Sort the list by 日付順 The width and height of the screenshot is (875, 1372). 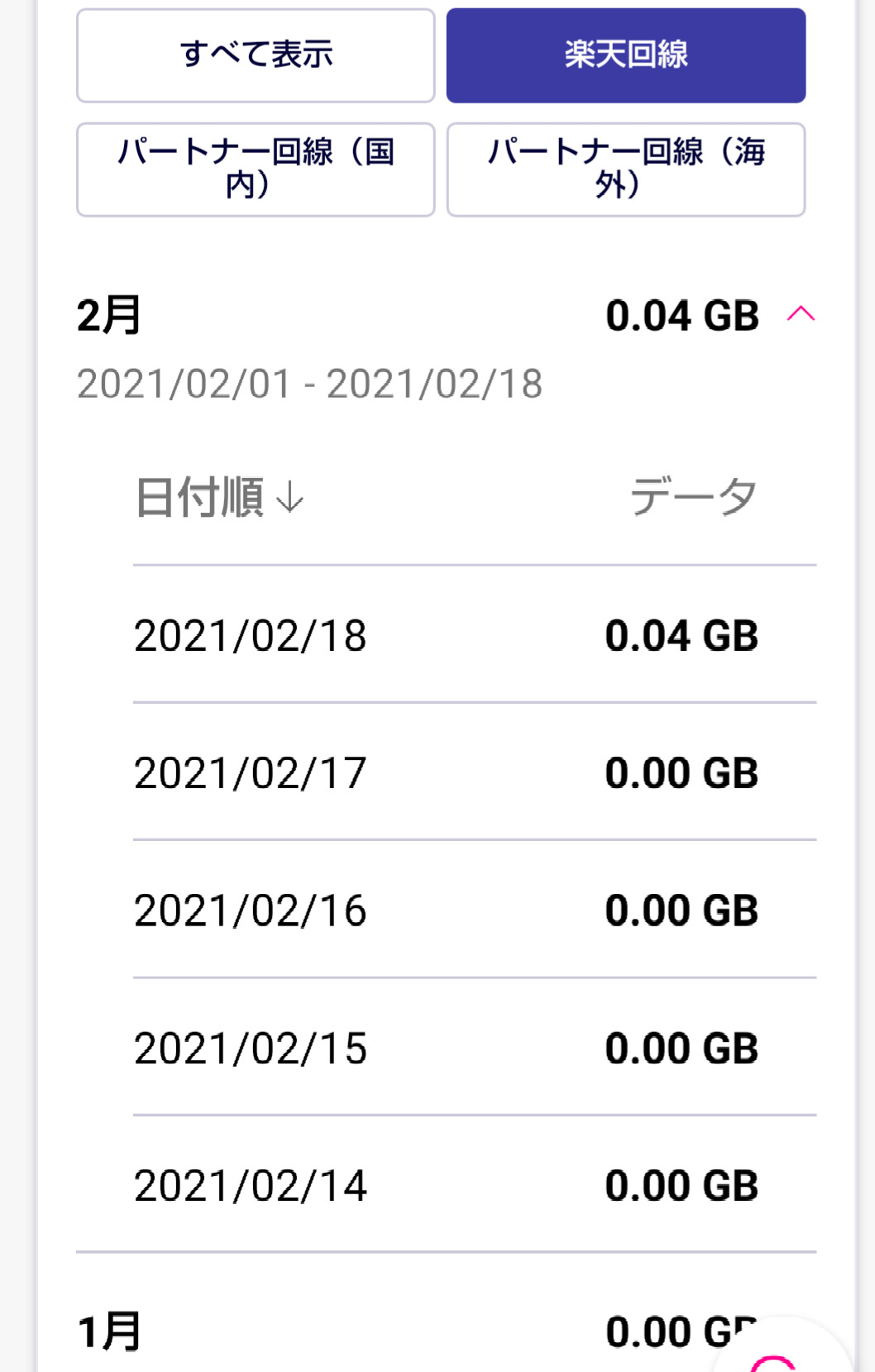[x=220, y=498]
